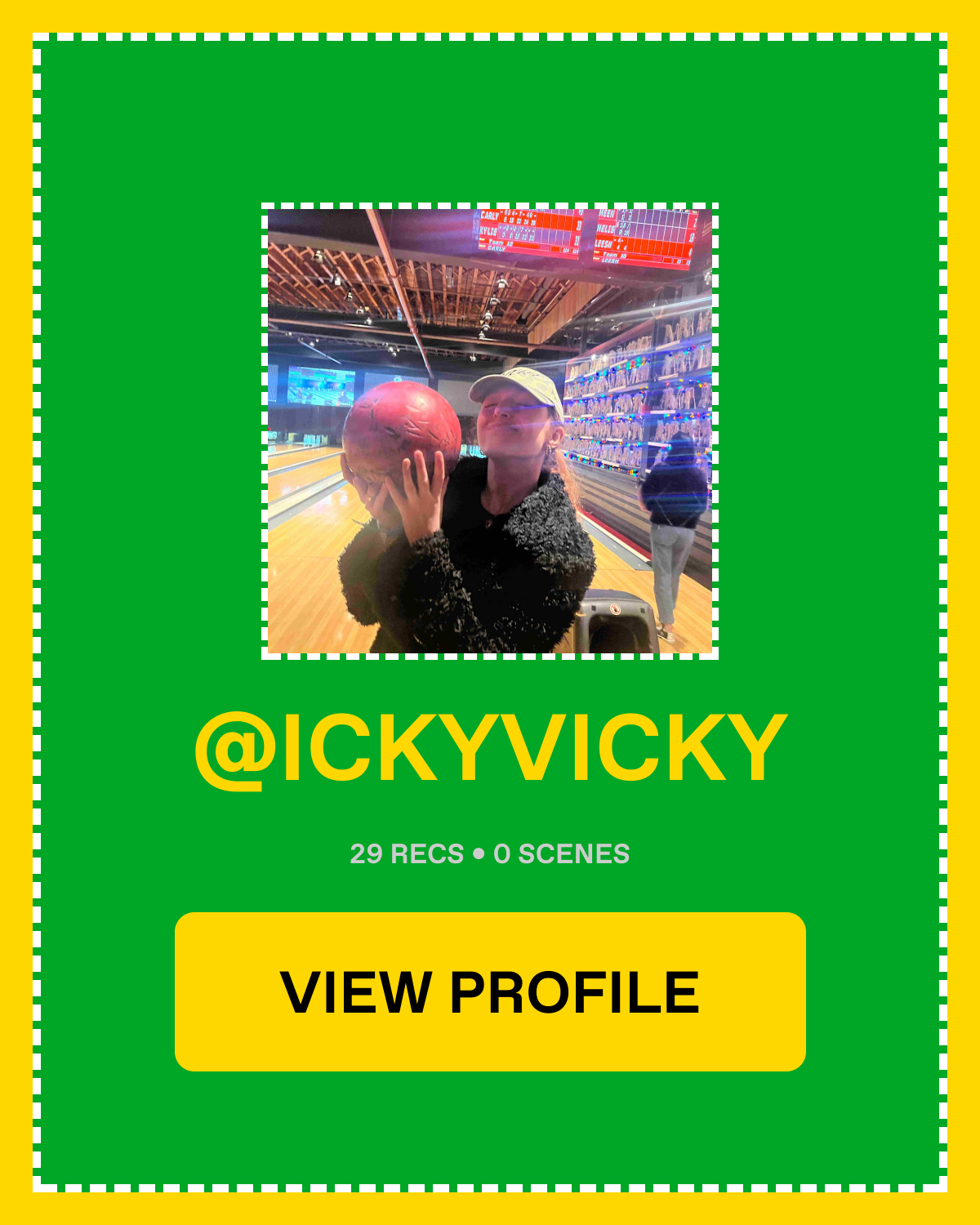Screen dimensions: 980x1225
Task: Tap the View Profile button
Action: [490, 991]
